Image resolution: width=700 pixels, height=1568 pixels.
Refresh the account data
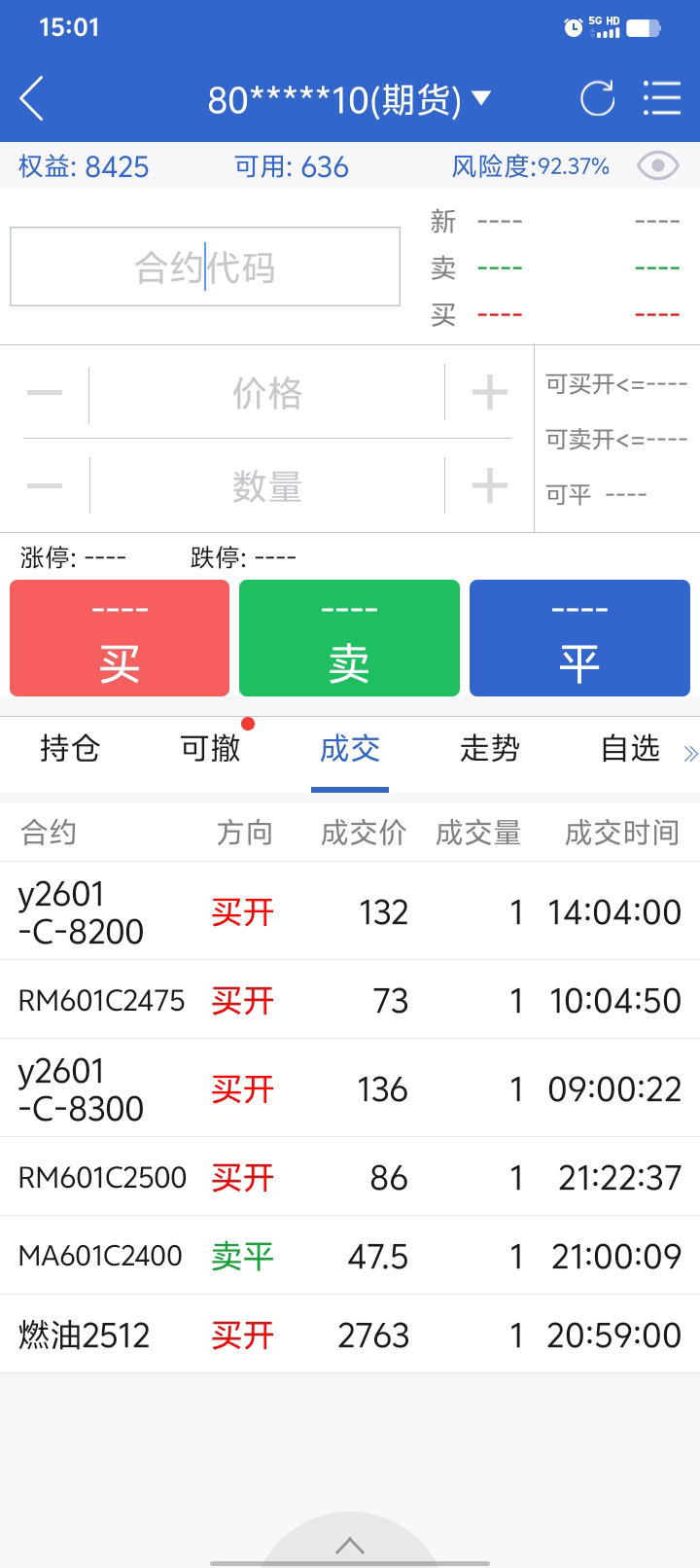click(597, 99)
